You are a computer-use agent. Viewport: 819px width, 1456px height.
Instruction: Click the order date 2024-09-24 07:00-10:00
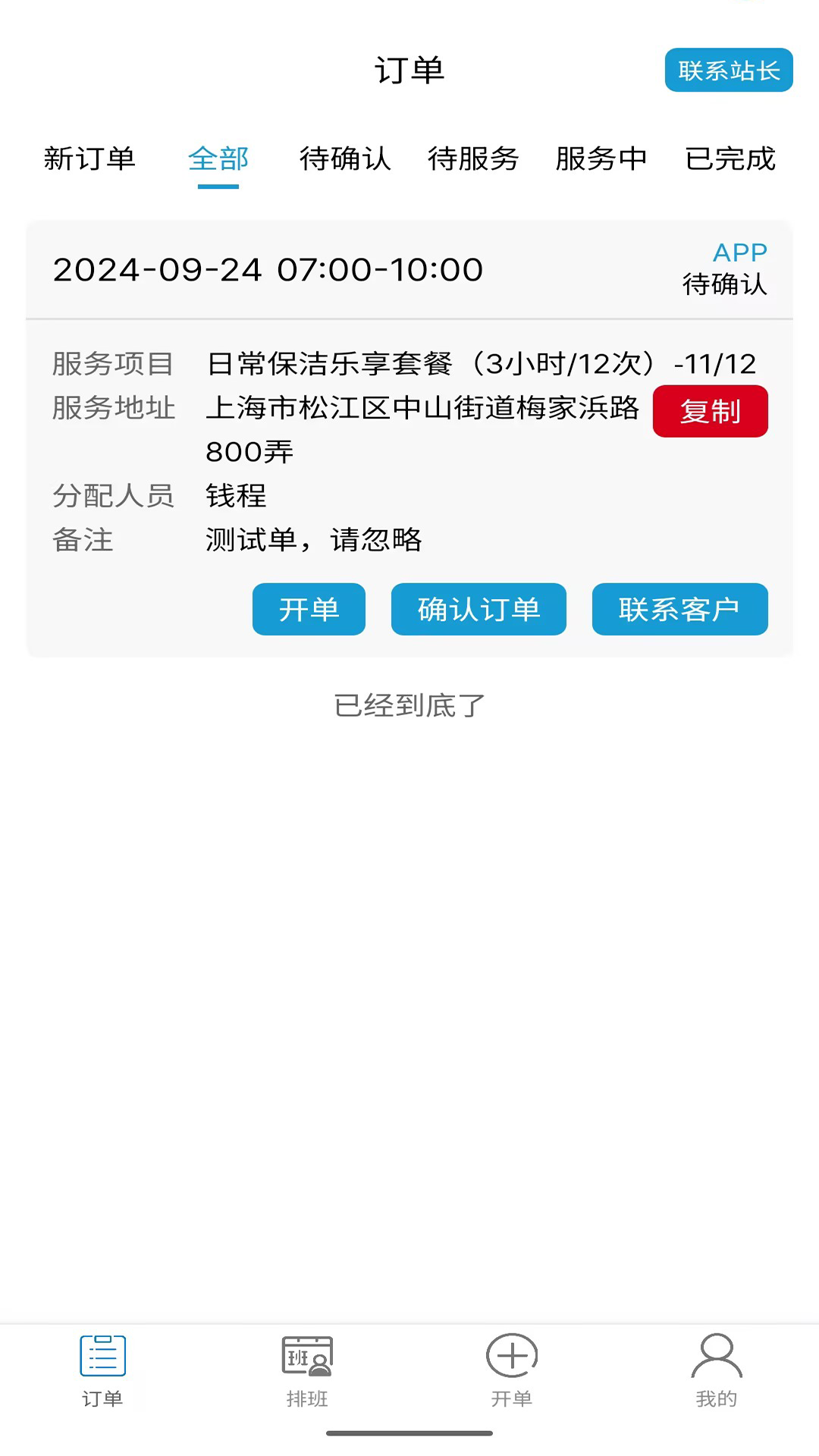tap(268, 270)
